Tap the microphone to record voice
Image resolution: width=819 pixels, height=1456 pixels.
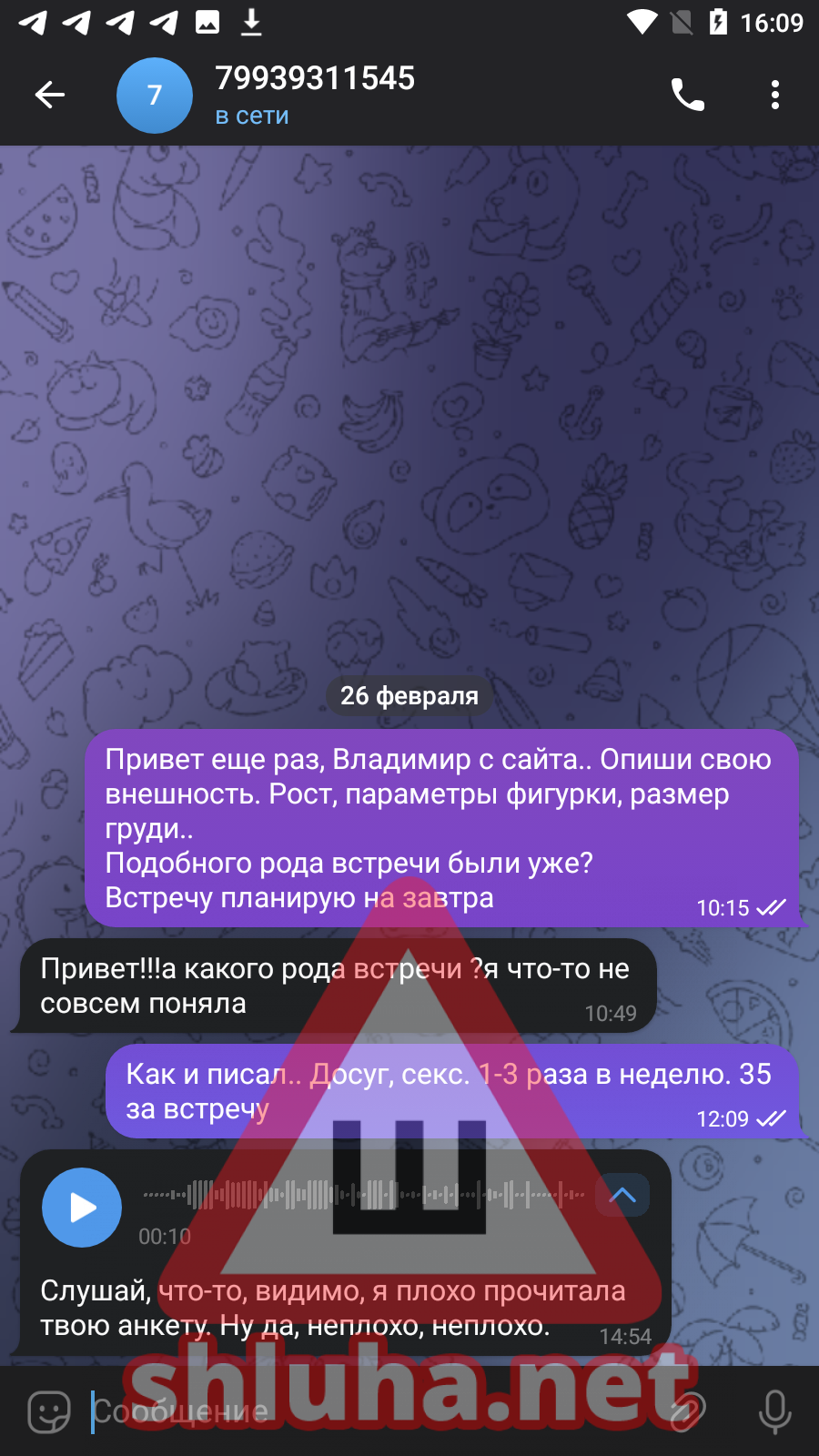(x=774, y=1411)
